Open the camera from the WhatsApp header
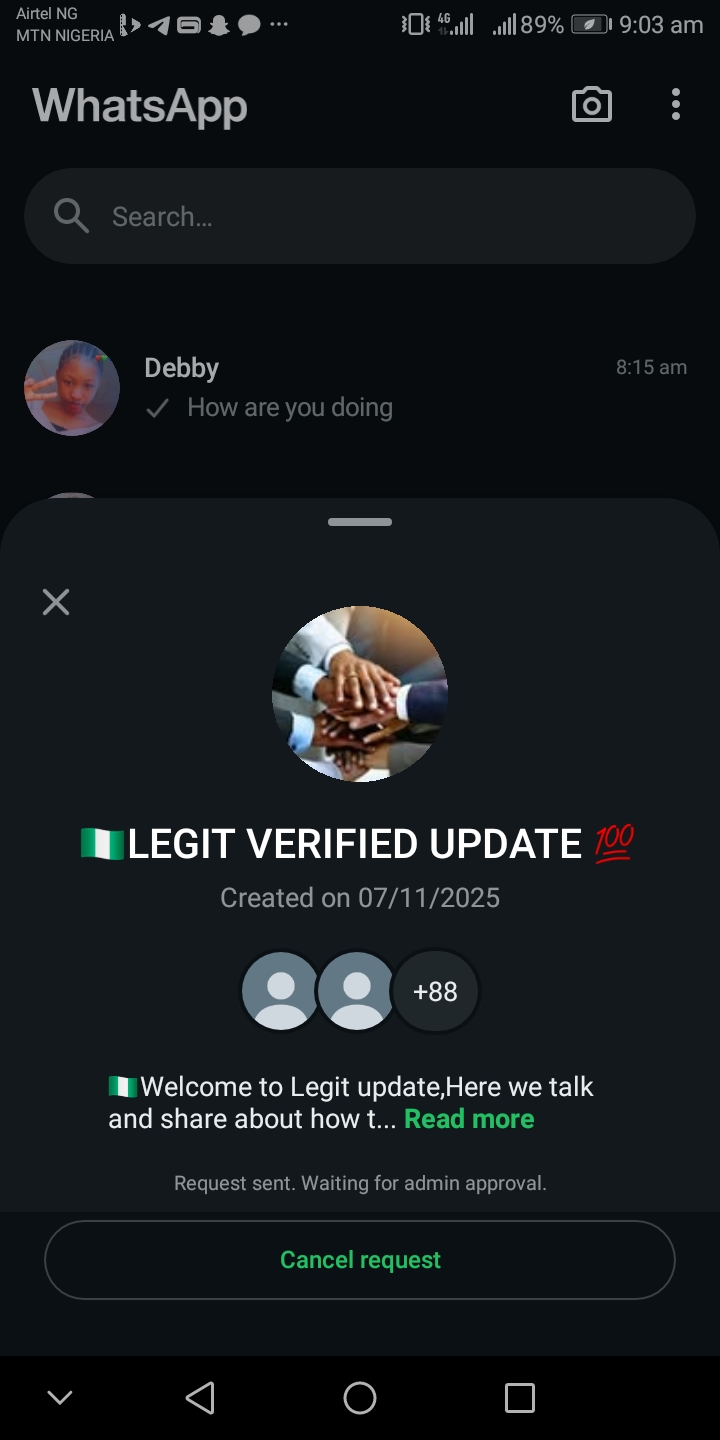The height and width of the screenshot is (1440, 720). click(x=591, y=105)
